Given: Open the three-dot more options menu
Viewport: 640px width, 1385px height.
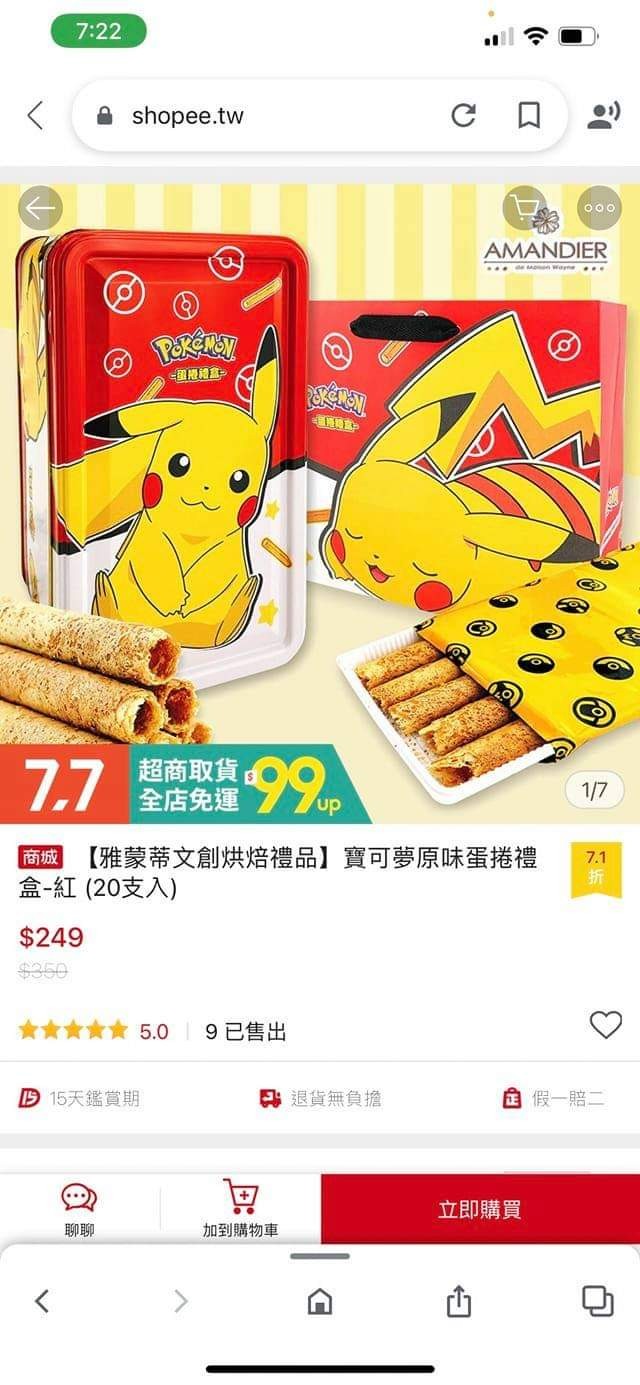Looking at the screenshot, I should pyautogui.click(x=599, y=208).
